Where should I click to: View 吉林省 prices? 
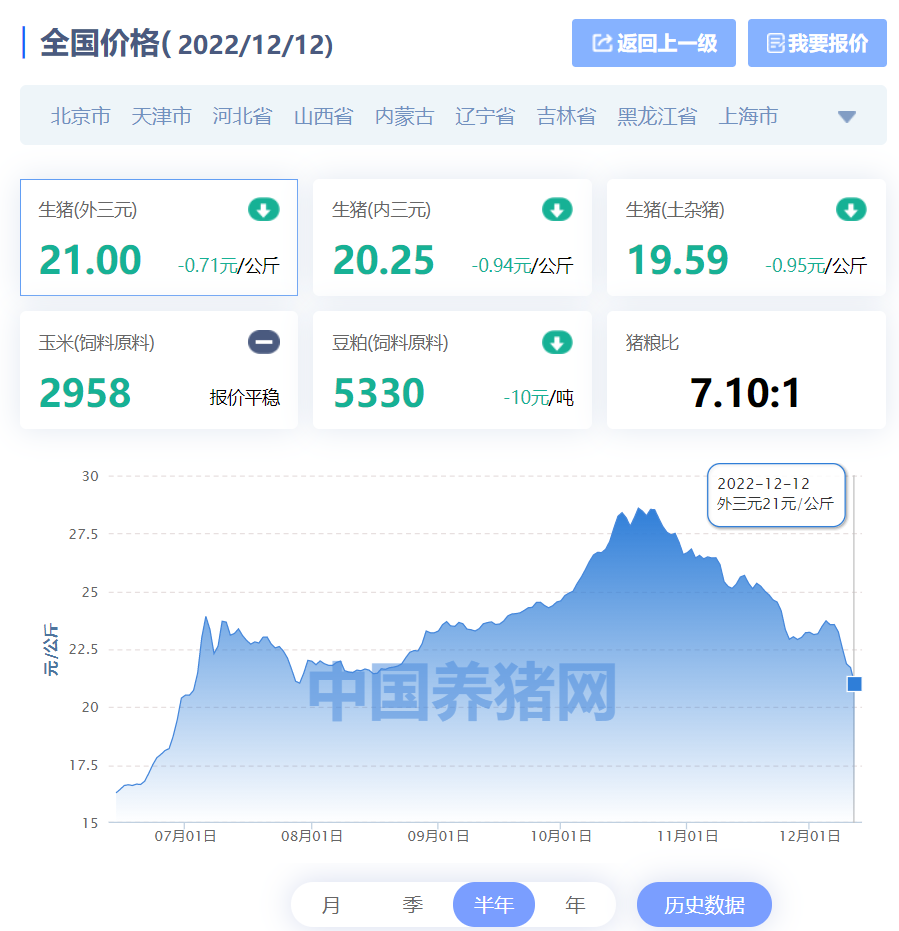click(566, 116)
